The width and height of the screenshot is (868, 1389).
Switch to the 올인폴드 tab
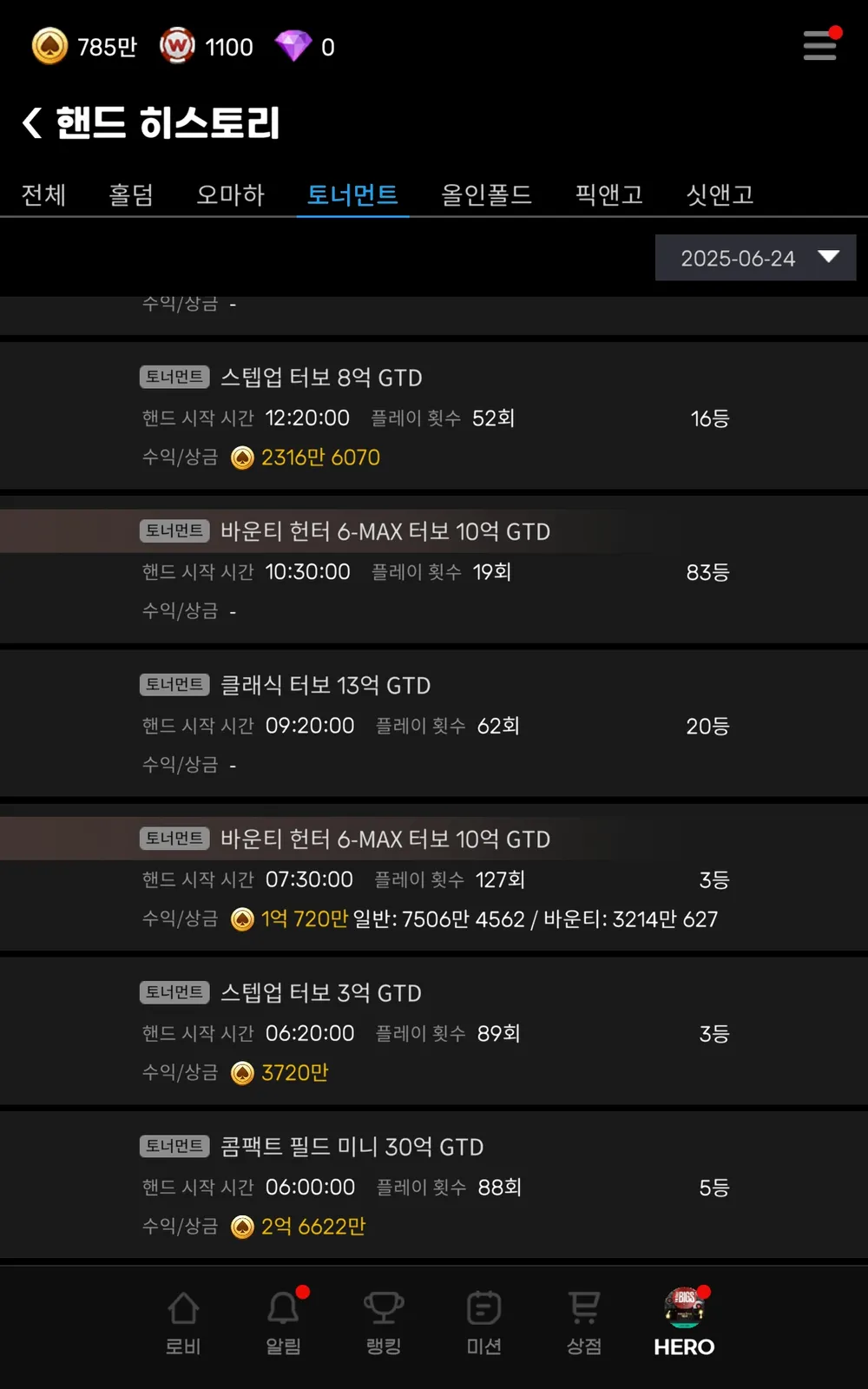(x=486, y=194)
